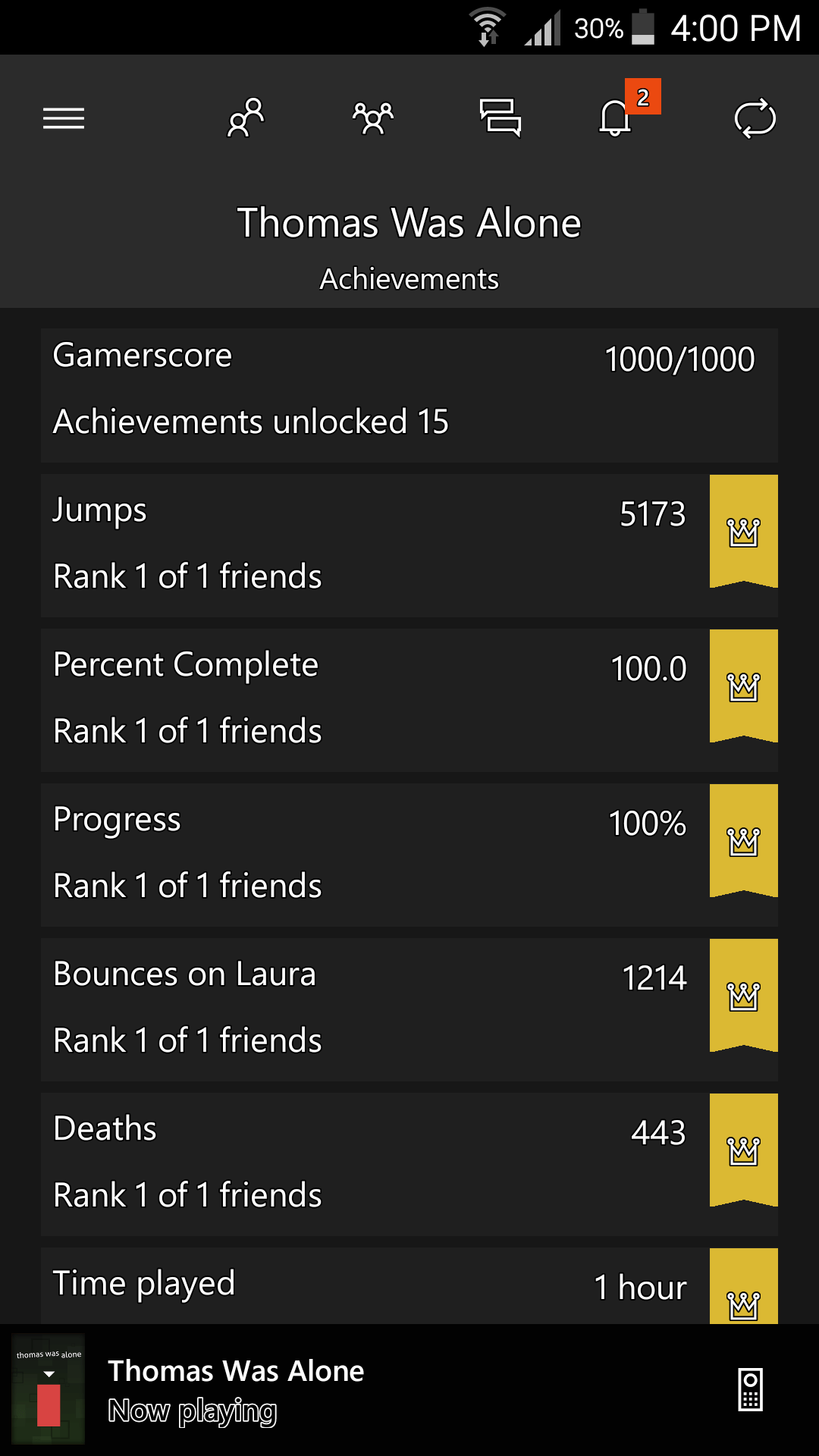Open the Progress stat row
The width and height of the screenshot is (819, 1456).
coord(372,854)
